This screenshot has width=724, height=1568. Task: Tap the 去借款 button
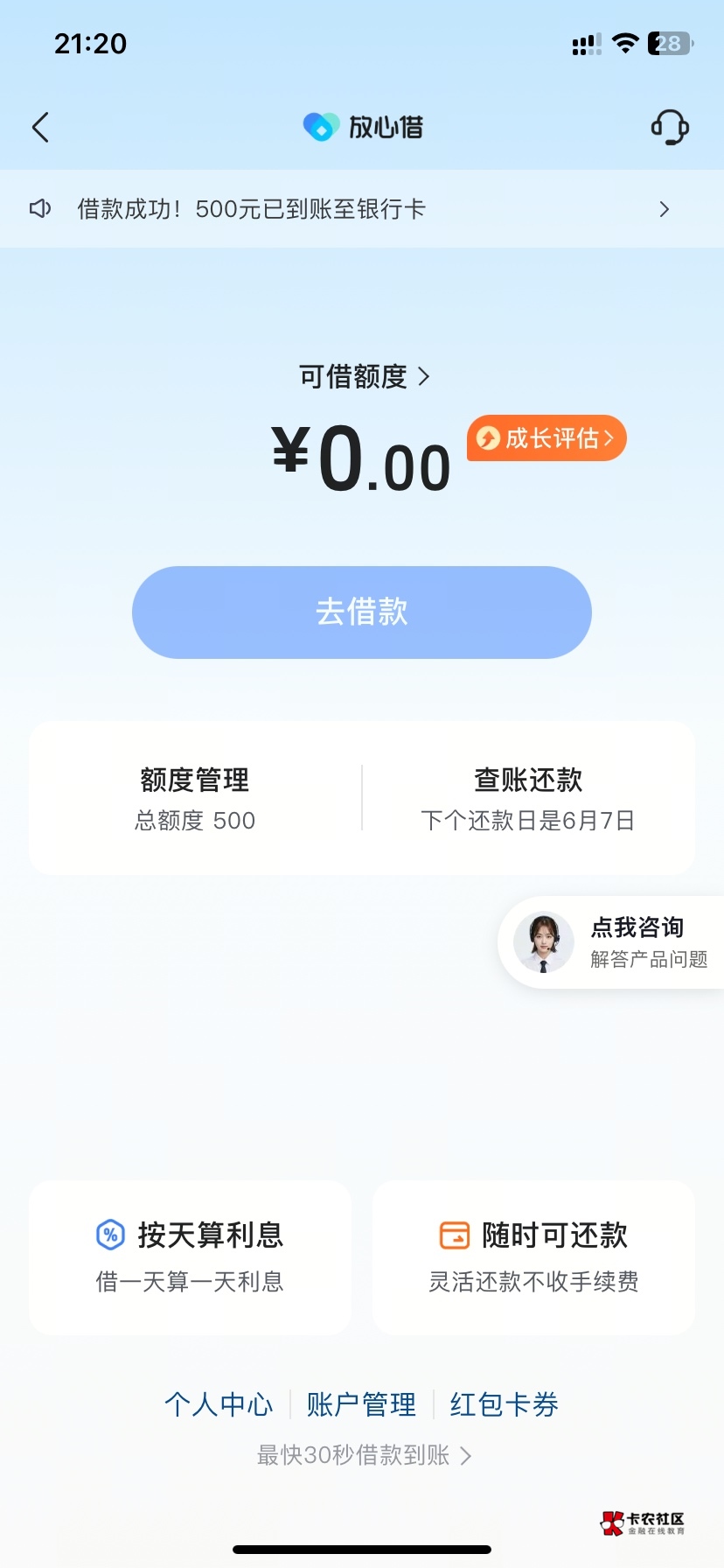pyautogui.click(x=362, y=612)
